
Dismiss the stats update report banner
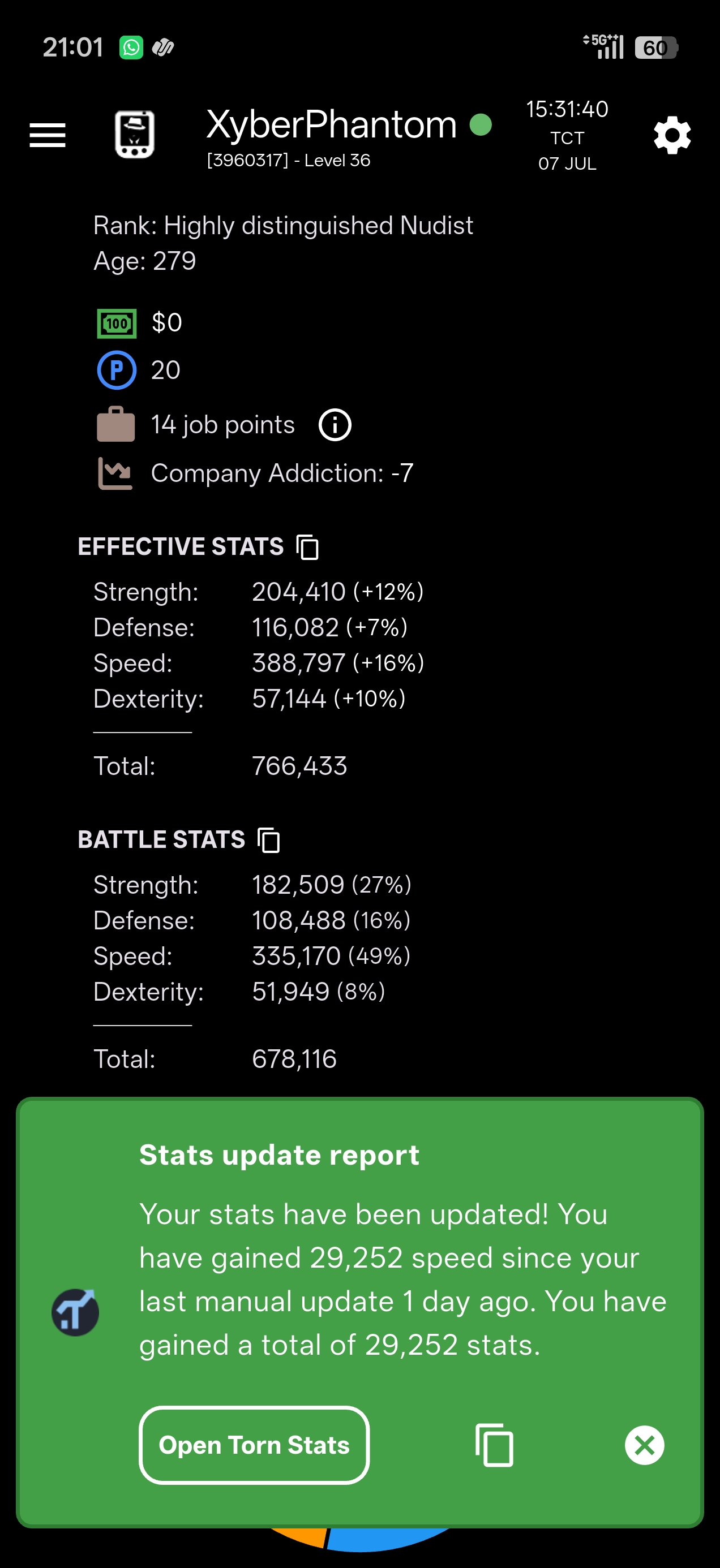(x=644, y=1445)
